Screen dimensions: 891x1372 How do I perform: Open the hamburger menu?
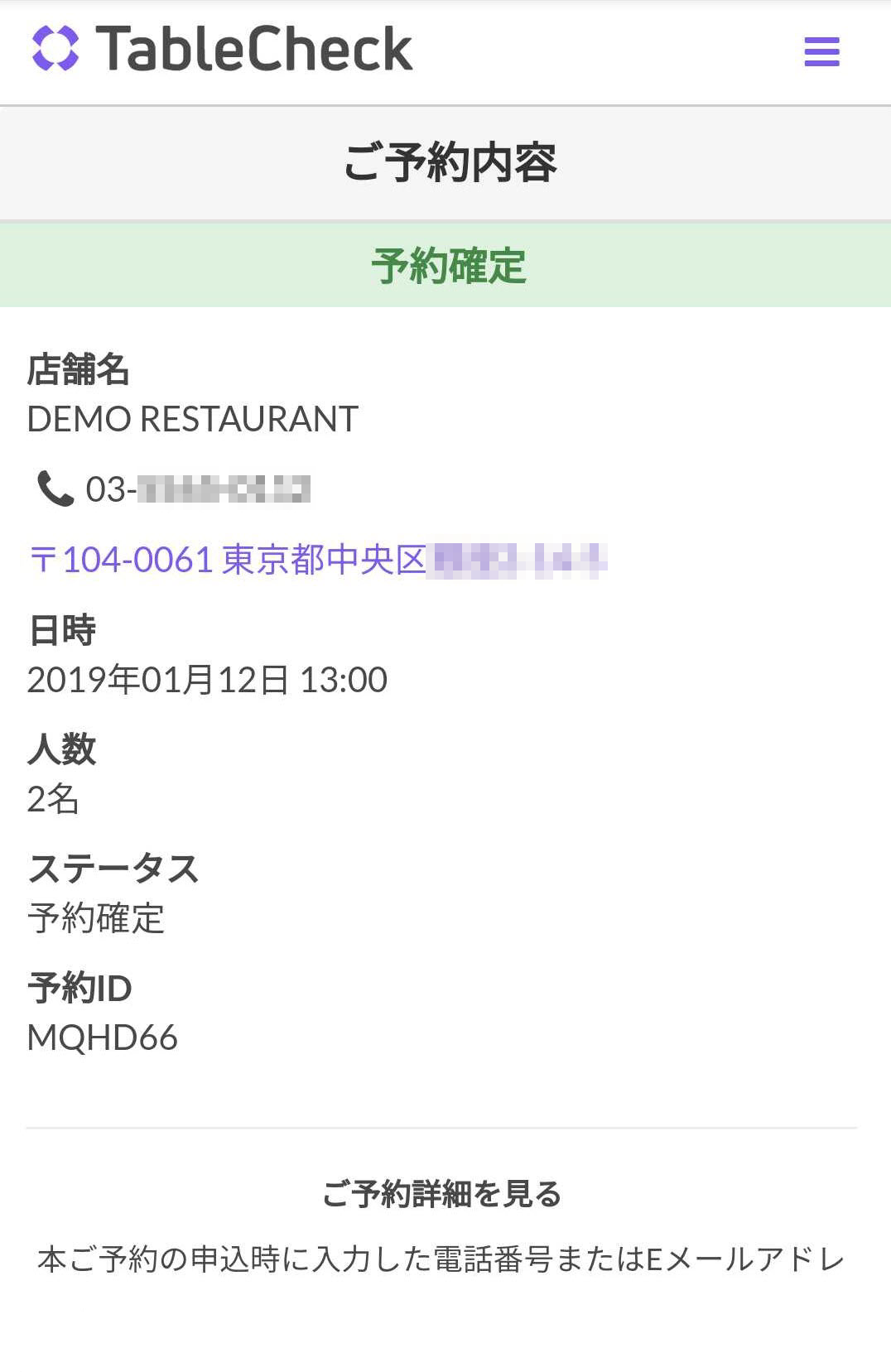[x=821, y=51]
